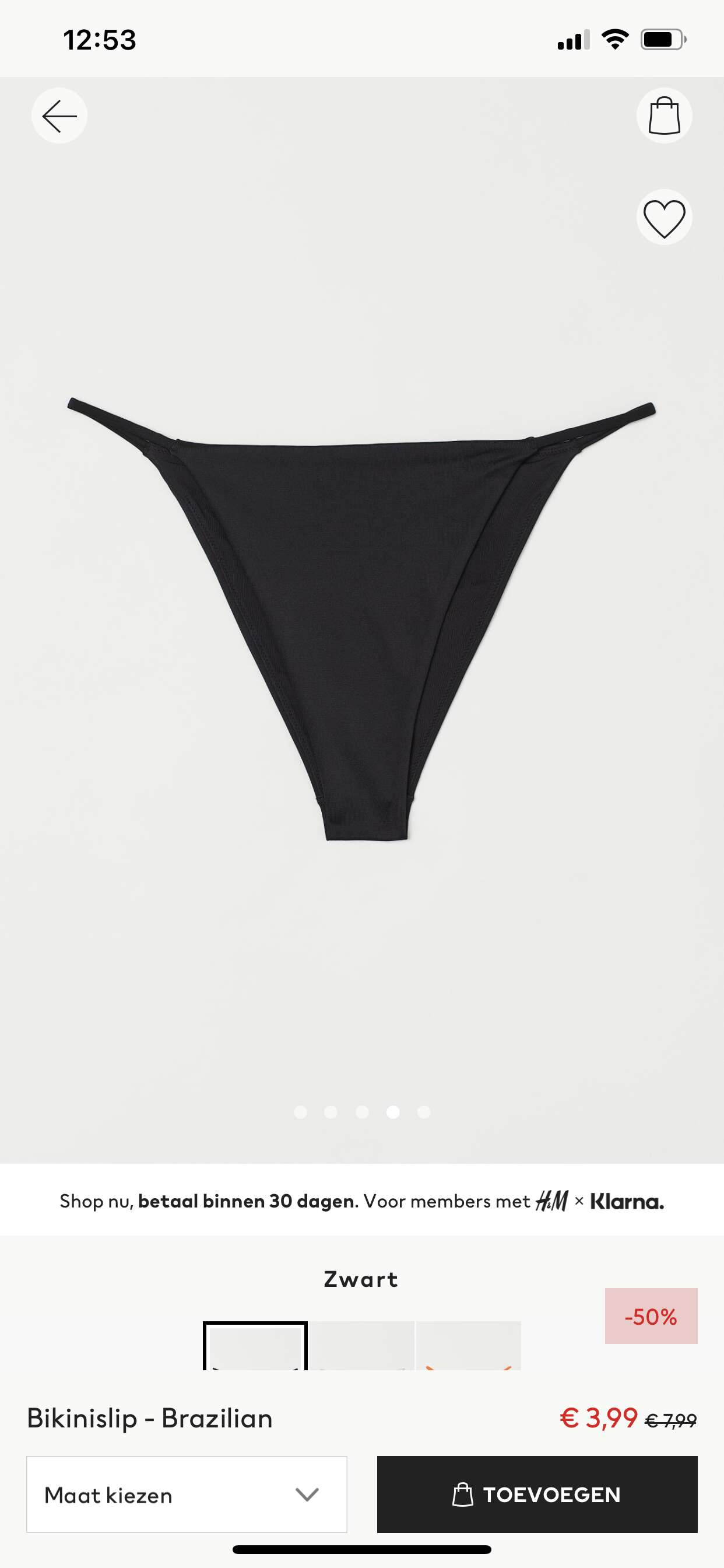724x1568 pixels.
Task: Select the second color variant thumbnail
Action: [363, 1346]
